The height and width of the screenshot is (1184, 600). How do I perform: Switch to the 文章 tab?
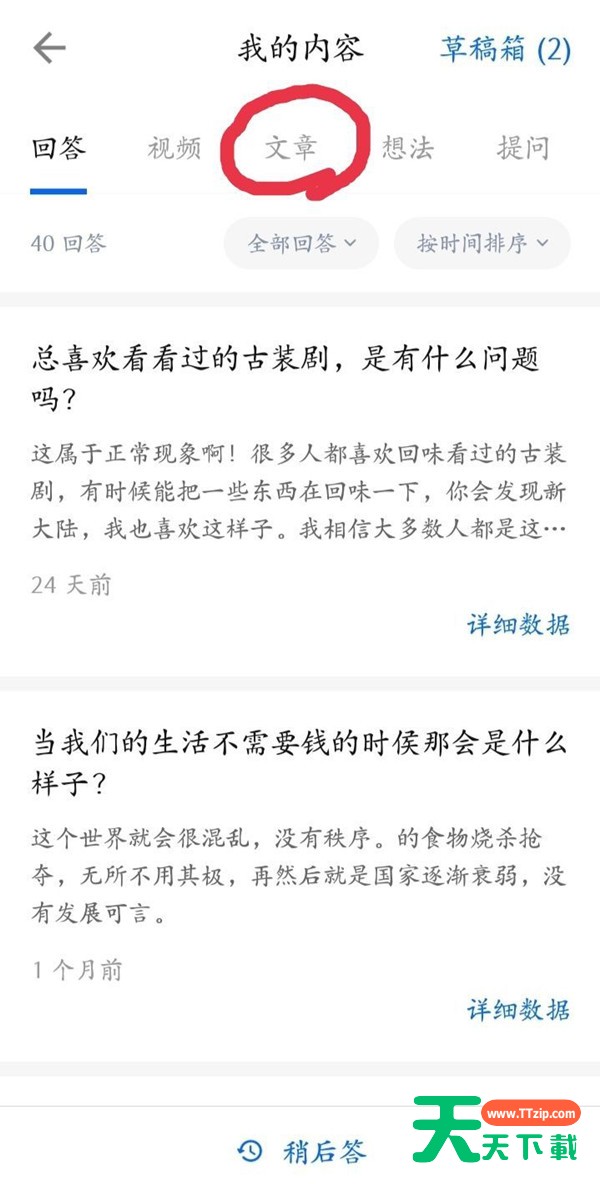pos(291,148)
